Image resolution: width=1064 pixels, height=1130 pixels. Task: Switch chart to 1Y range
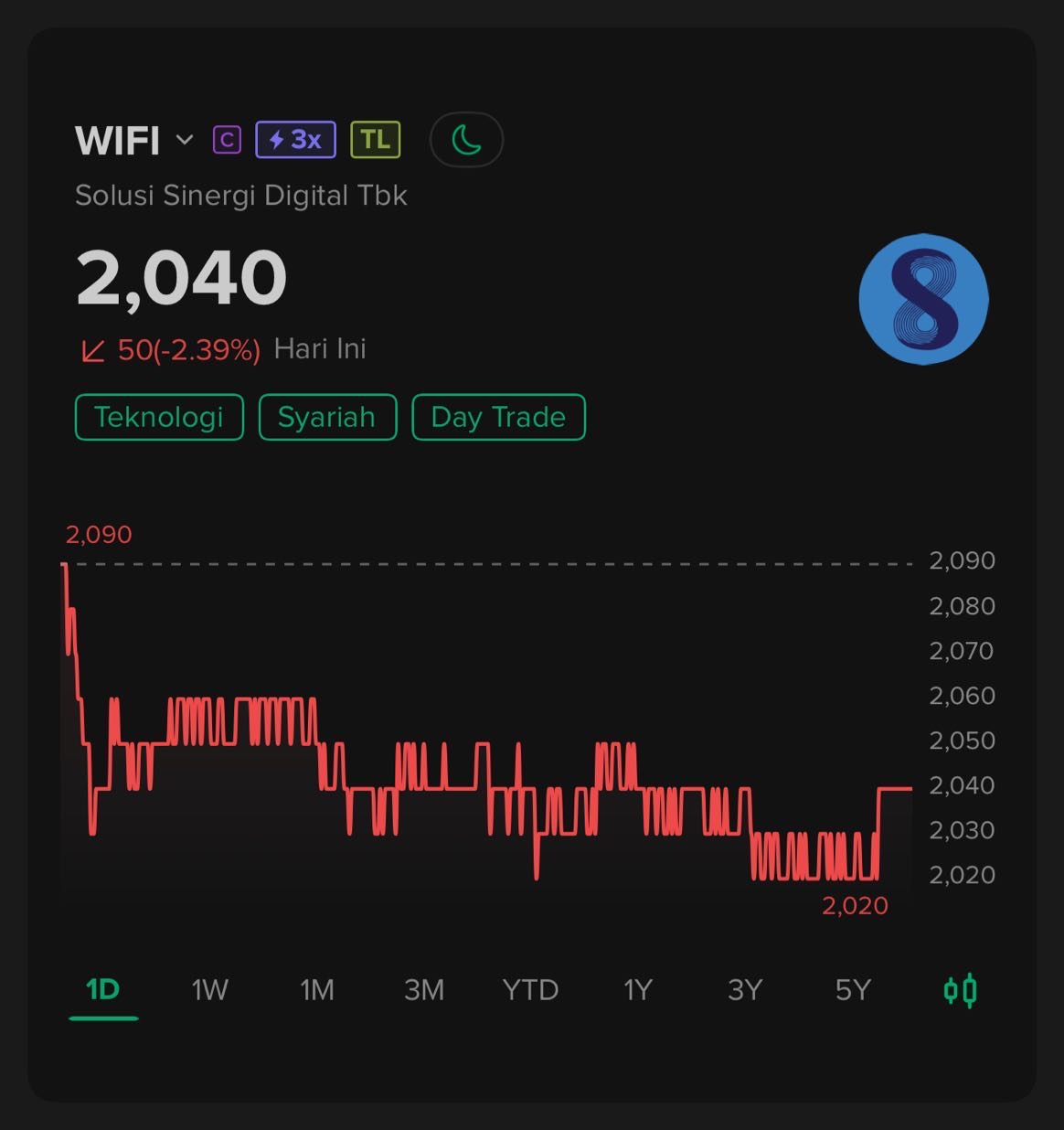pyautogui.click(x=637, y=990)
